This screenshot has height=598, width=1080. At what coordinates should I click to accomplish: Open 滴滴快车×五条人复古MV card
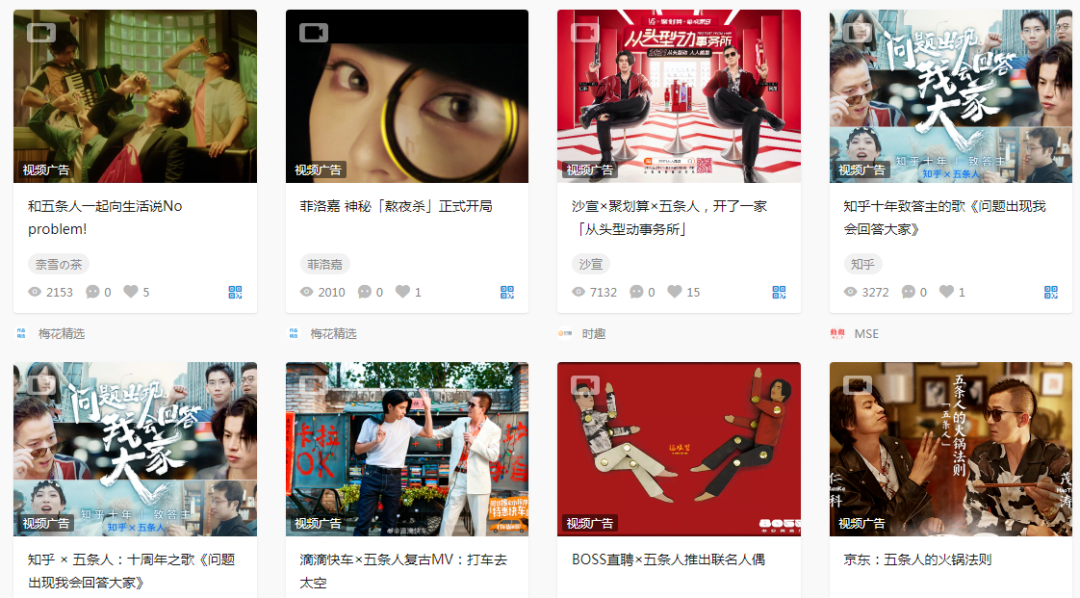point(407,450)
